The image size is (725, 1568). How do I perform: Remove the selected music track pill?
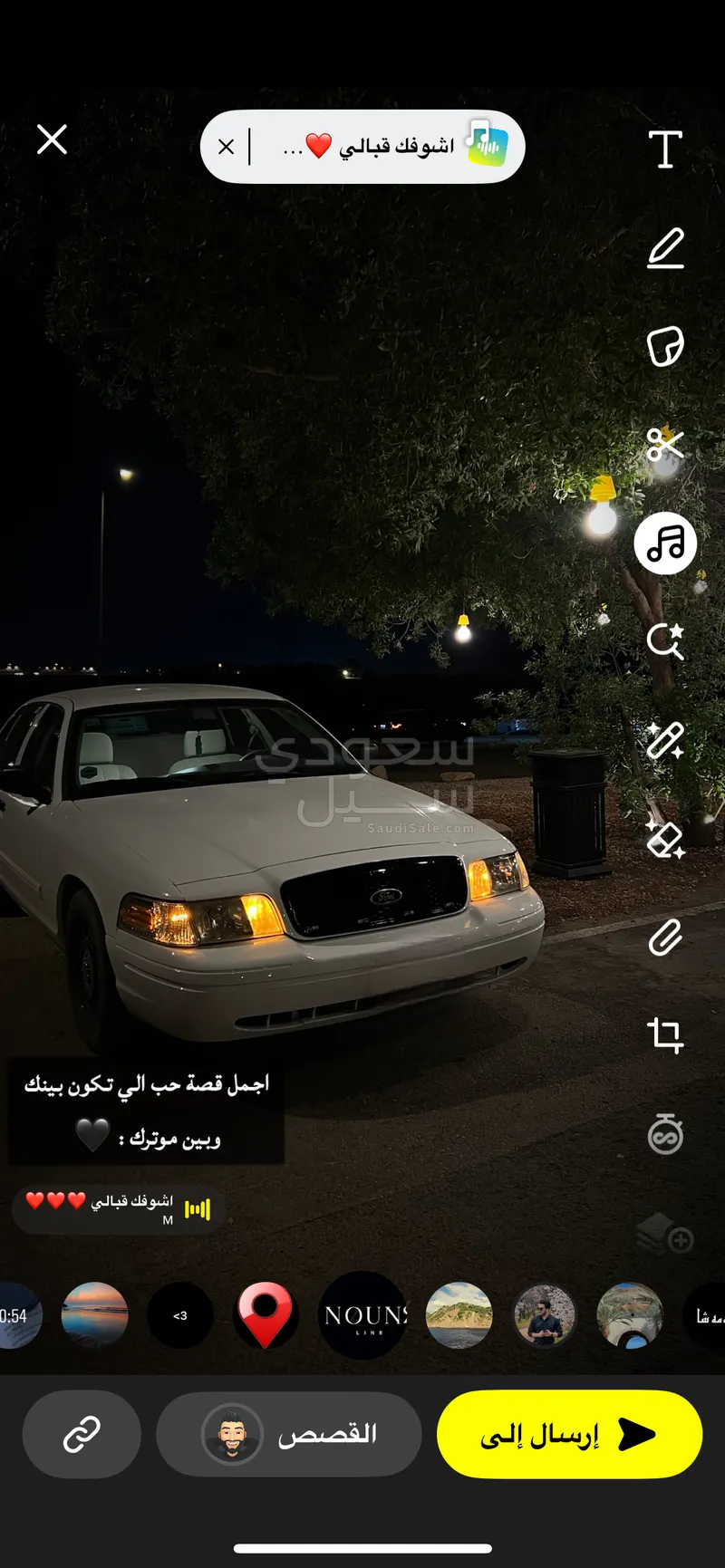click(227, 147)
